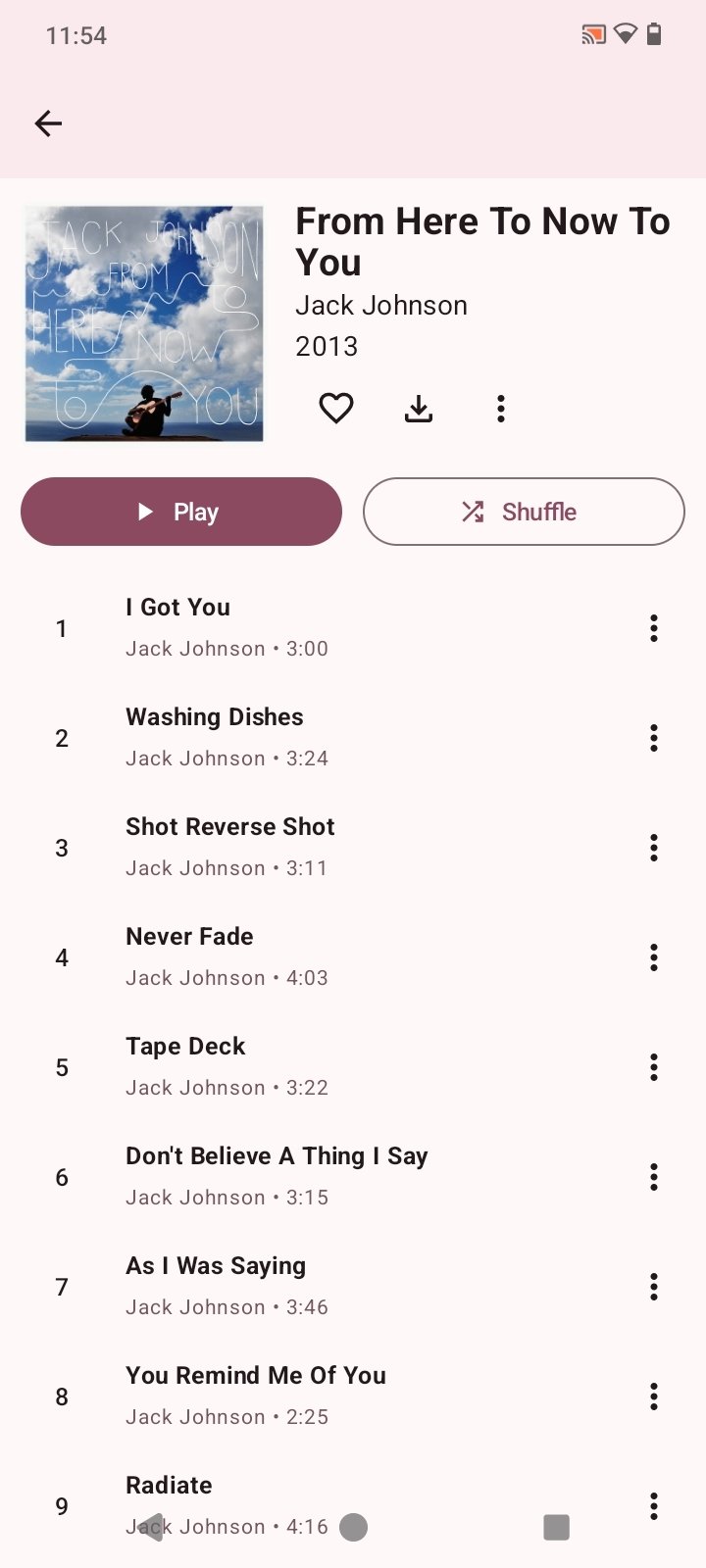Go back using the top arrow
Viewport: 706px width, 1568px height.
click(x=48, y=123)
